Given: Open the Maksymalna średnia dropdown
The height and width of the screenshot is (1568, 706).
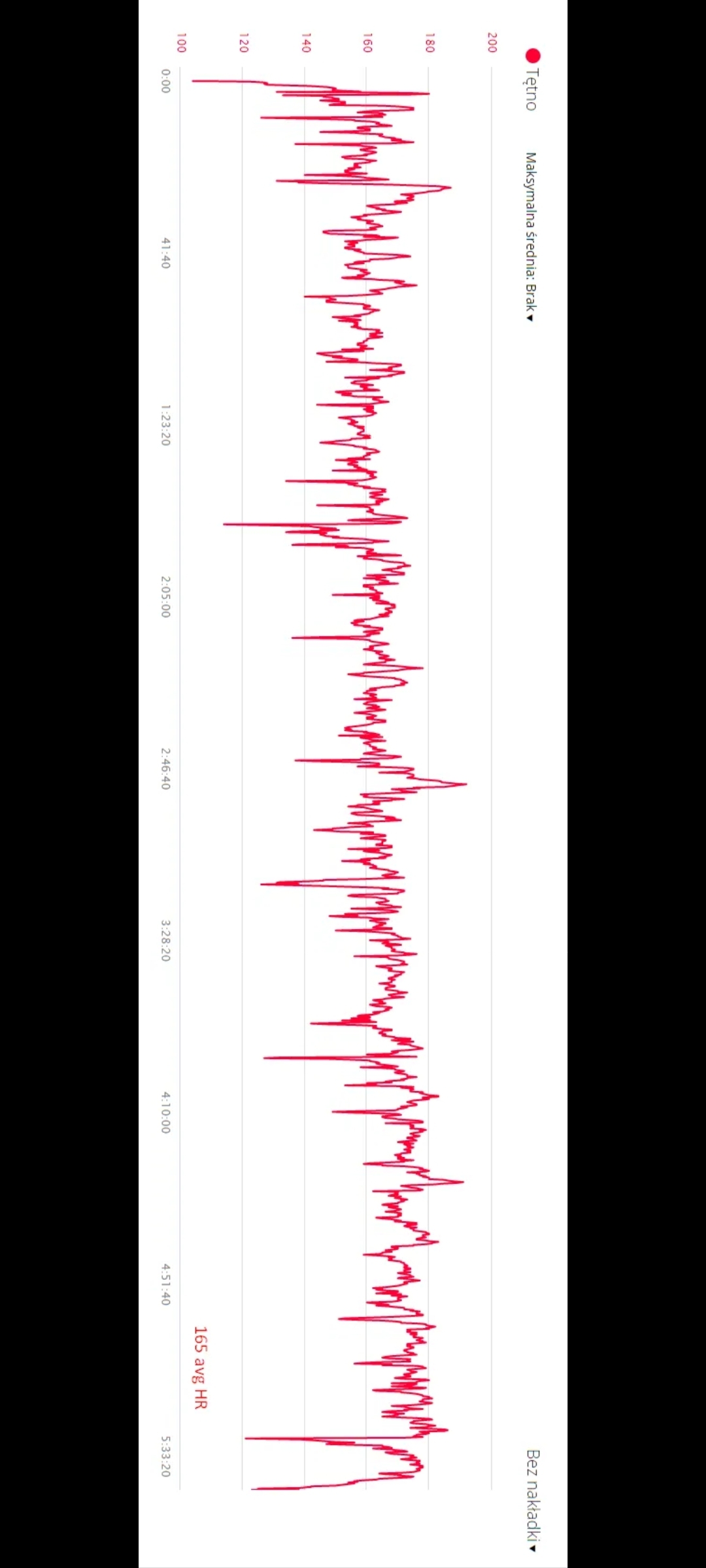Looking at the screenshot, I should pos(530,237).
